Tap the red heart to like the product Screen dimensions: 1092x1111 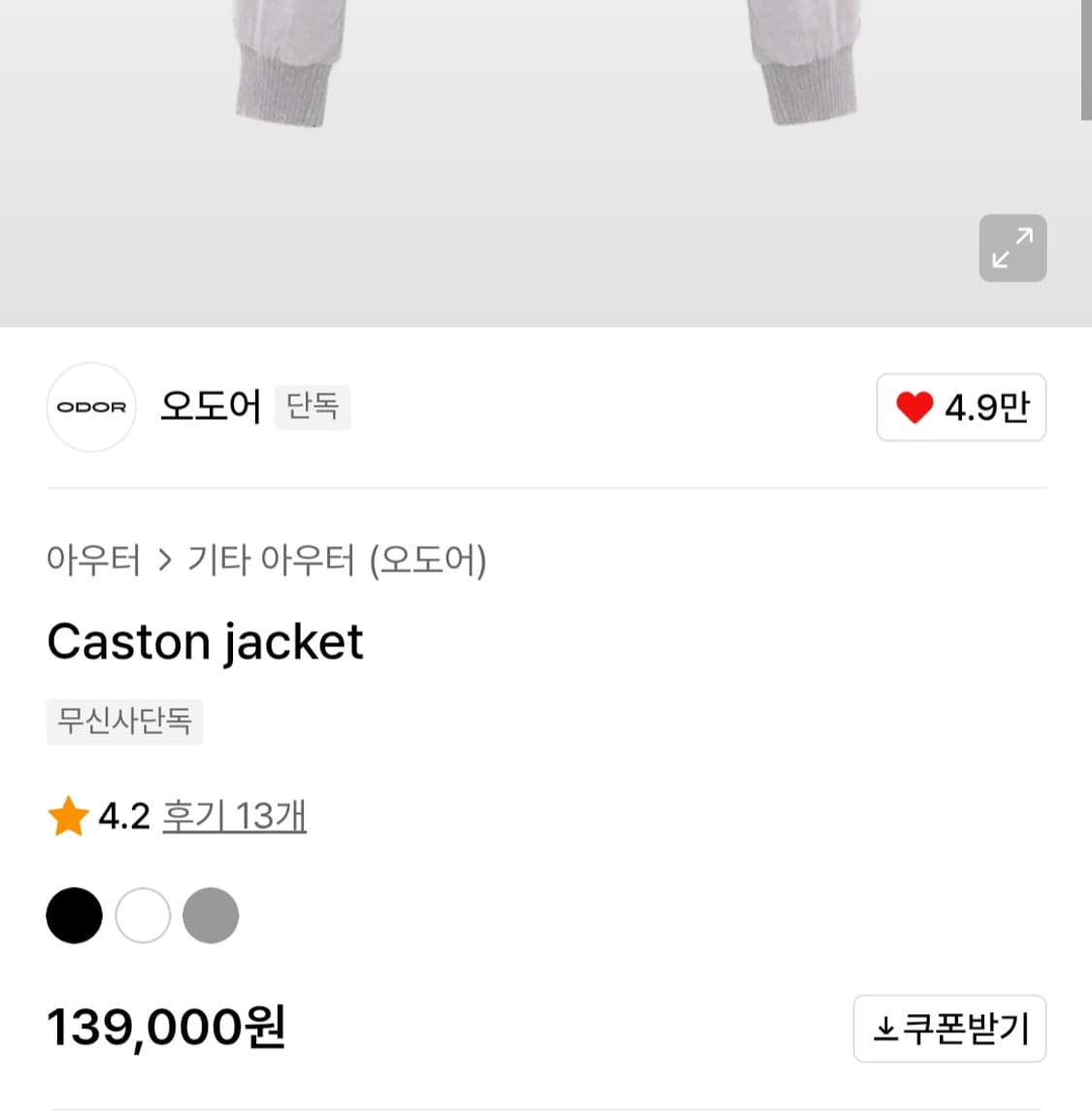(913, 408)
